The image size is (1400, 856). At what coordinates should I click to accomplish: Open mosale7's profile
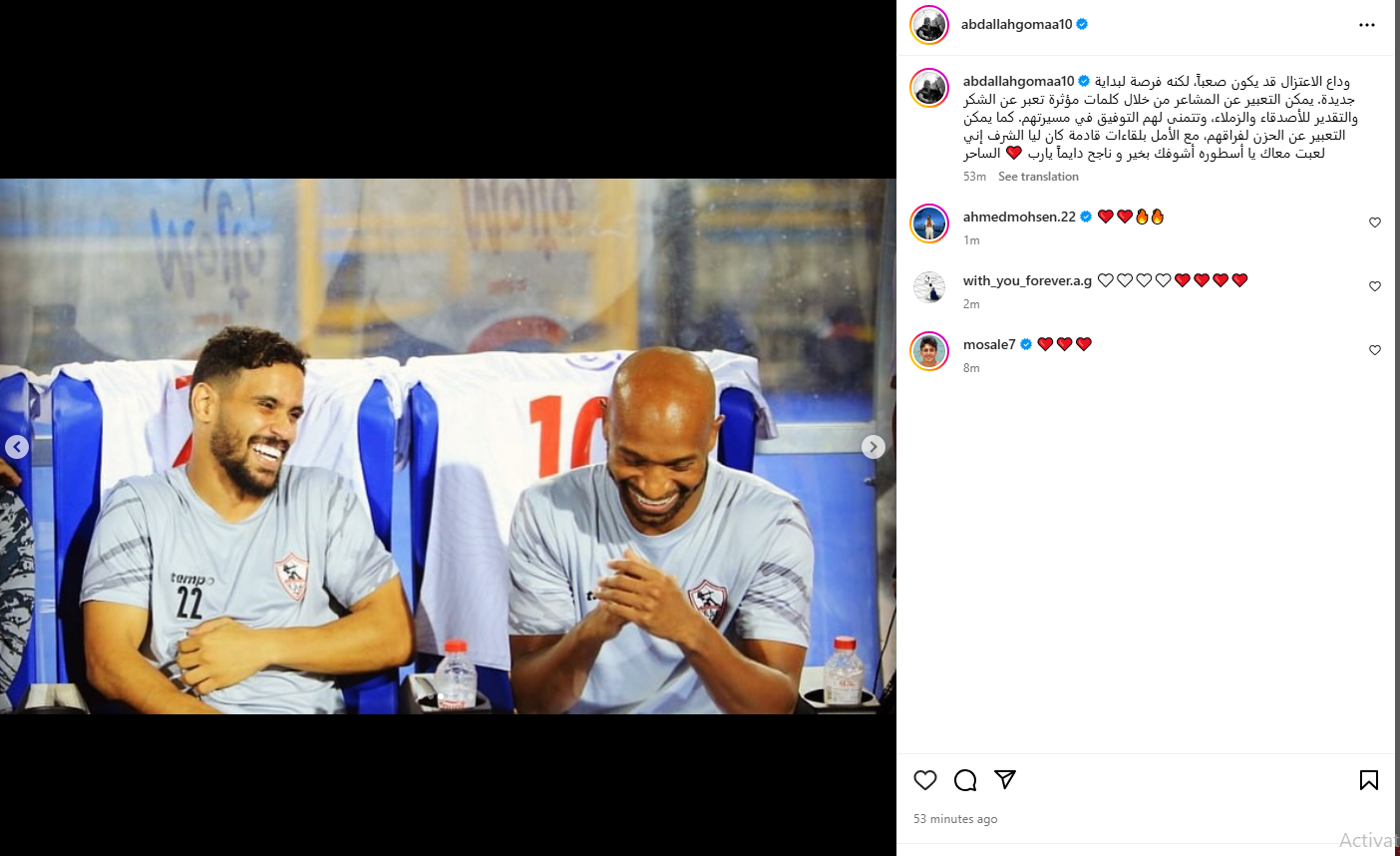pyautogui.click(x=988, y=344)
